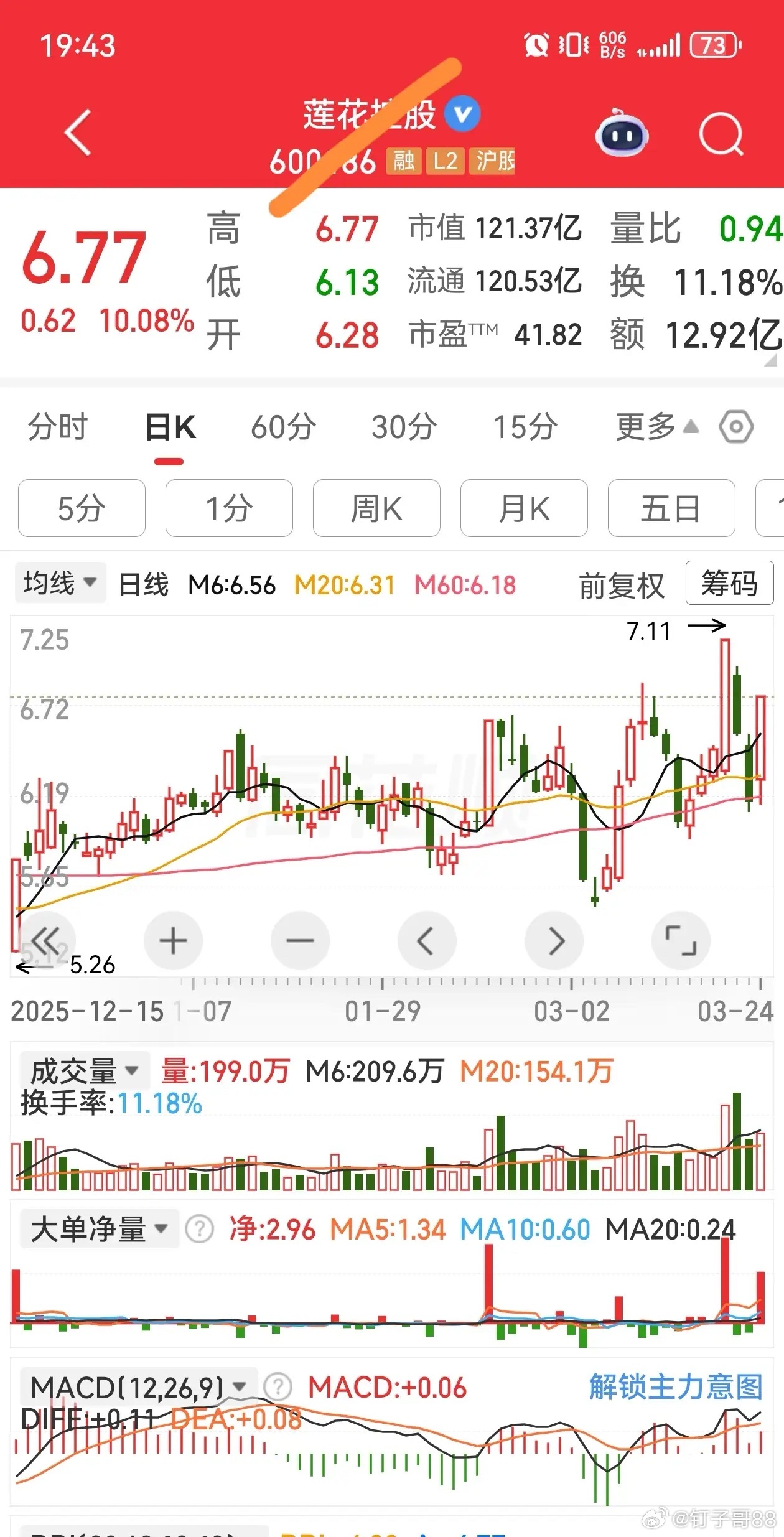Zoom in the K-line chart with plus

[174, 940]
